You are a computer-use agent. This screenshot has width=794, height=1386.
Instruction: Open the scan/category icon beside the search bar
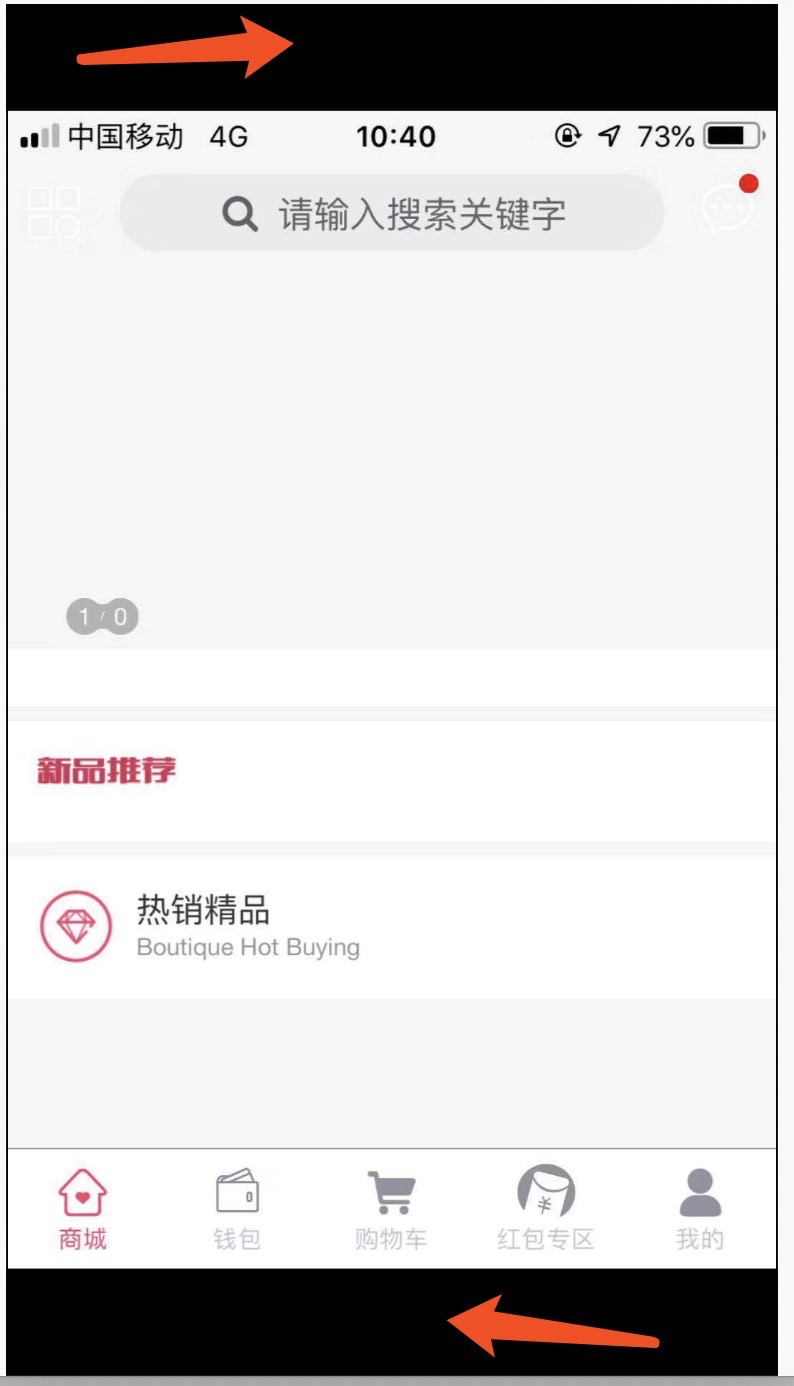coord(54,212)
